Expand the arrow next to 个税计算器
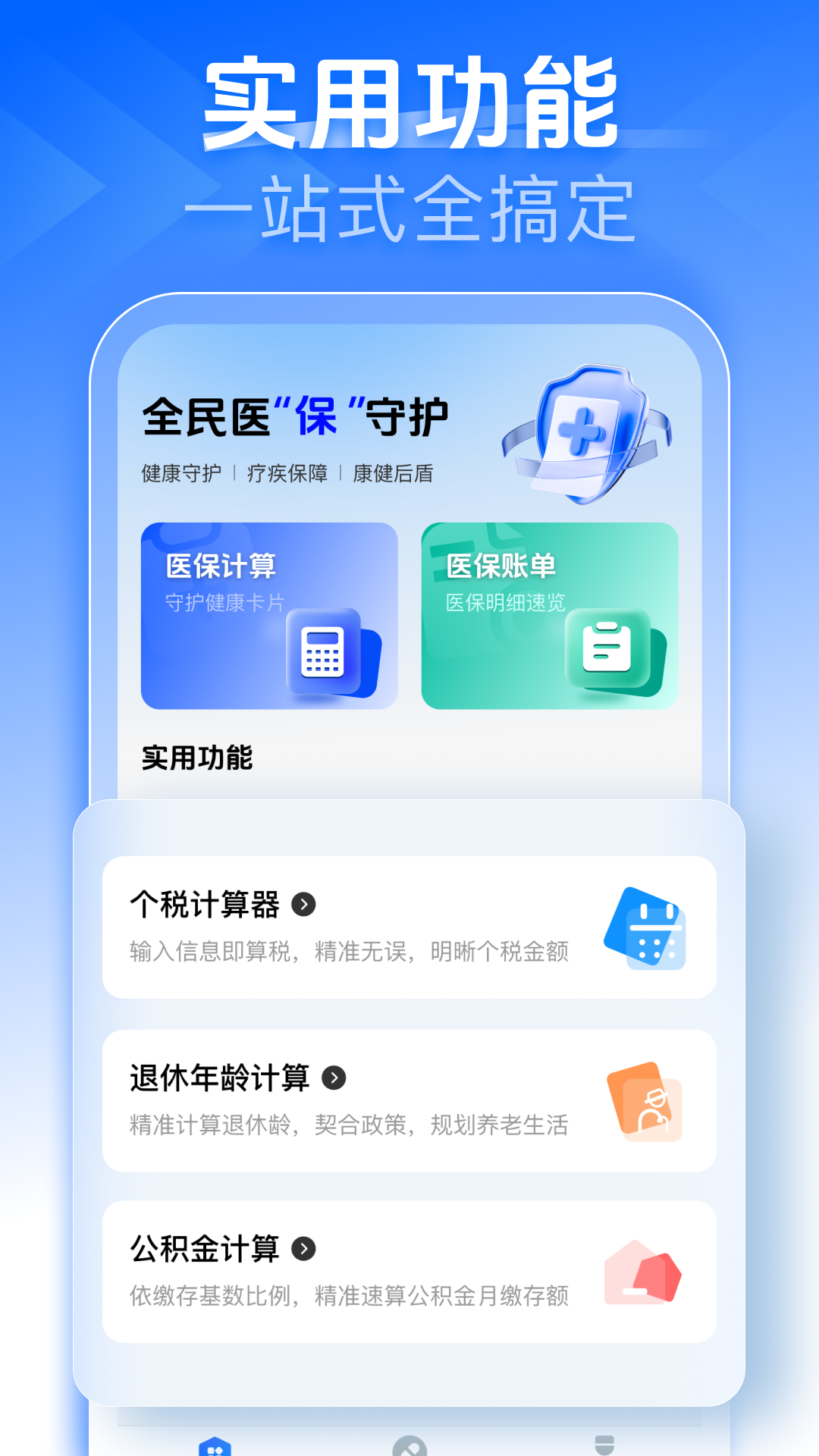Viewport: 819px width, 1456px height. [306, 903]
